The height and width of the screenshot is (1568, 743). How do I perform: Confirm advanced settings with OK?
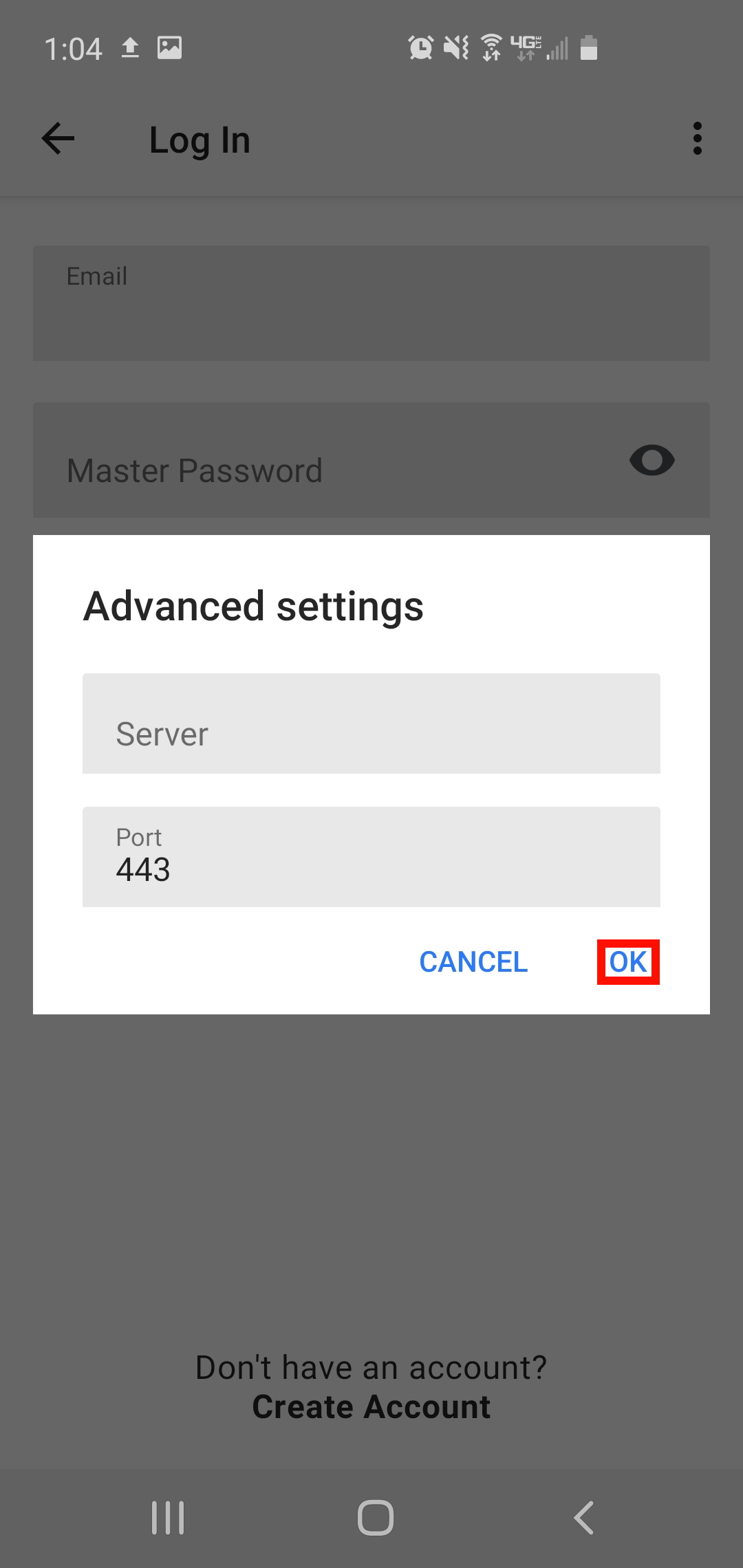pyautogui.click(x=628, y=961)
